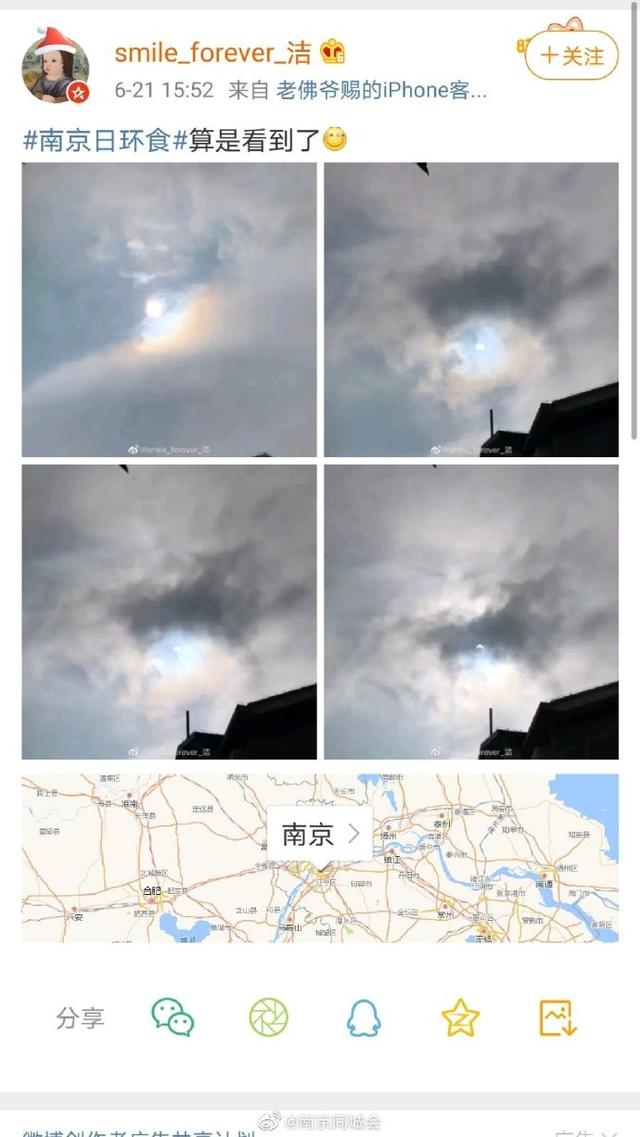This screenshot has width=640, height=1137.
Task: Open the fourth photo showing the crescent sun
Action: (x=471, y=611)
